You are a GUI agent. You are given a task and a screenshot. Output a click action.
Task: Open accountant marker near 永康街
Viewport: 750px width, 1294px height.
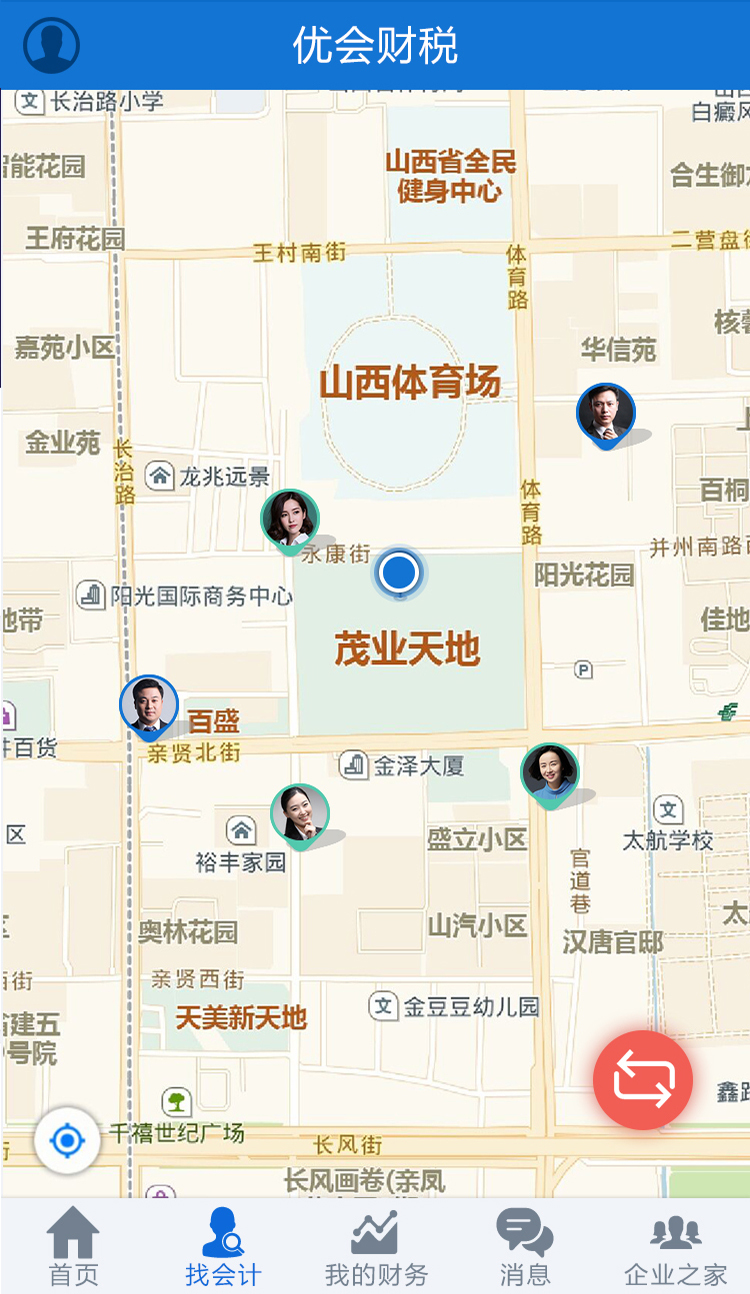pos(290,519)
